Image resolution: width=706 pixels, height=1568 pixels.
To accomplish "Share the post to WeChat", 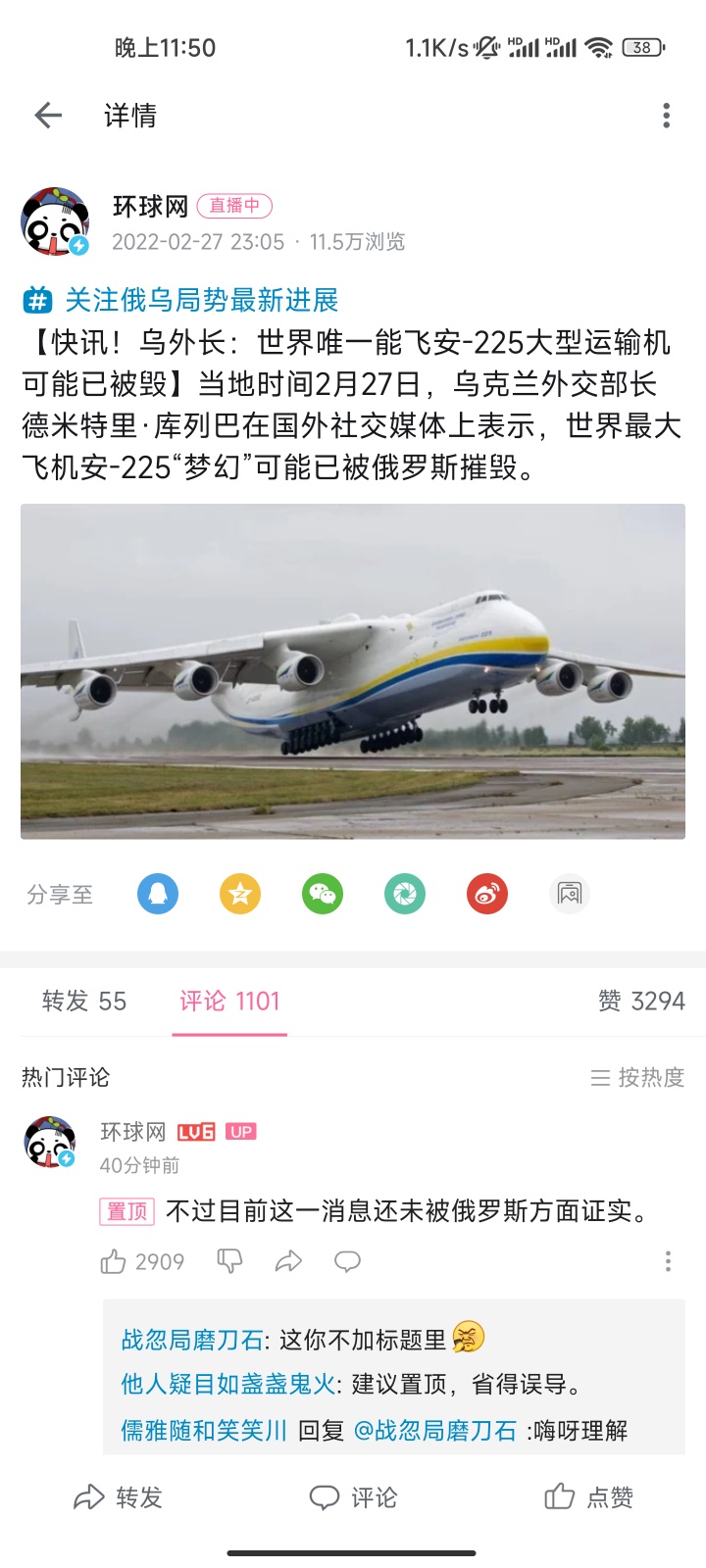I will point(323,894).
